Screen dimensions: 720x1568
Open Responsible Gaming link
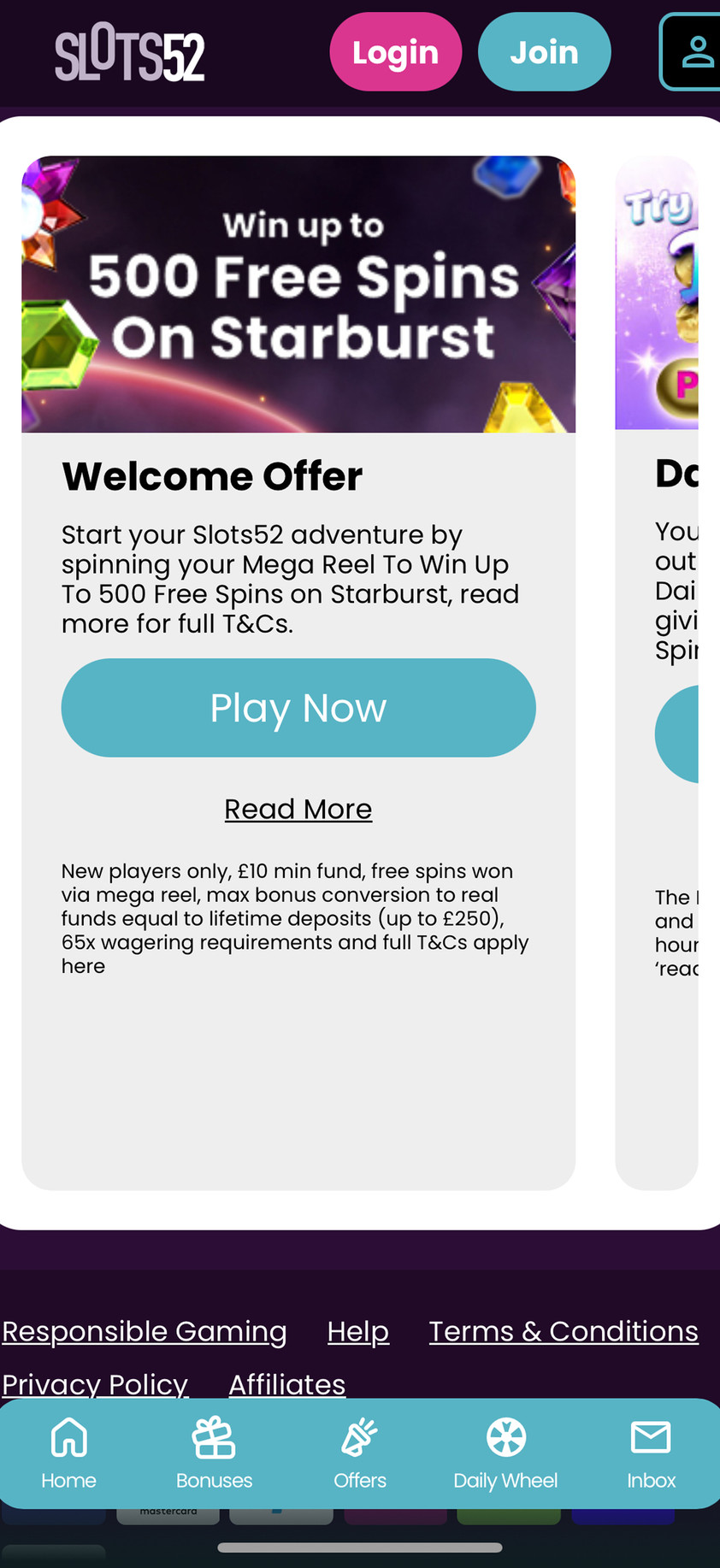[x=144, y=1331]
